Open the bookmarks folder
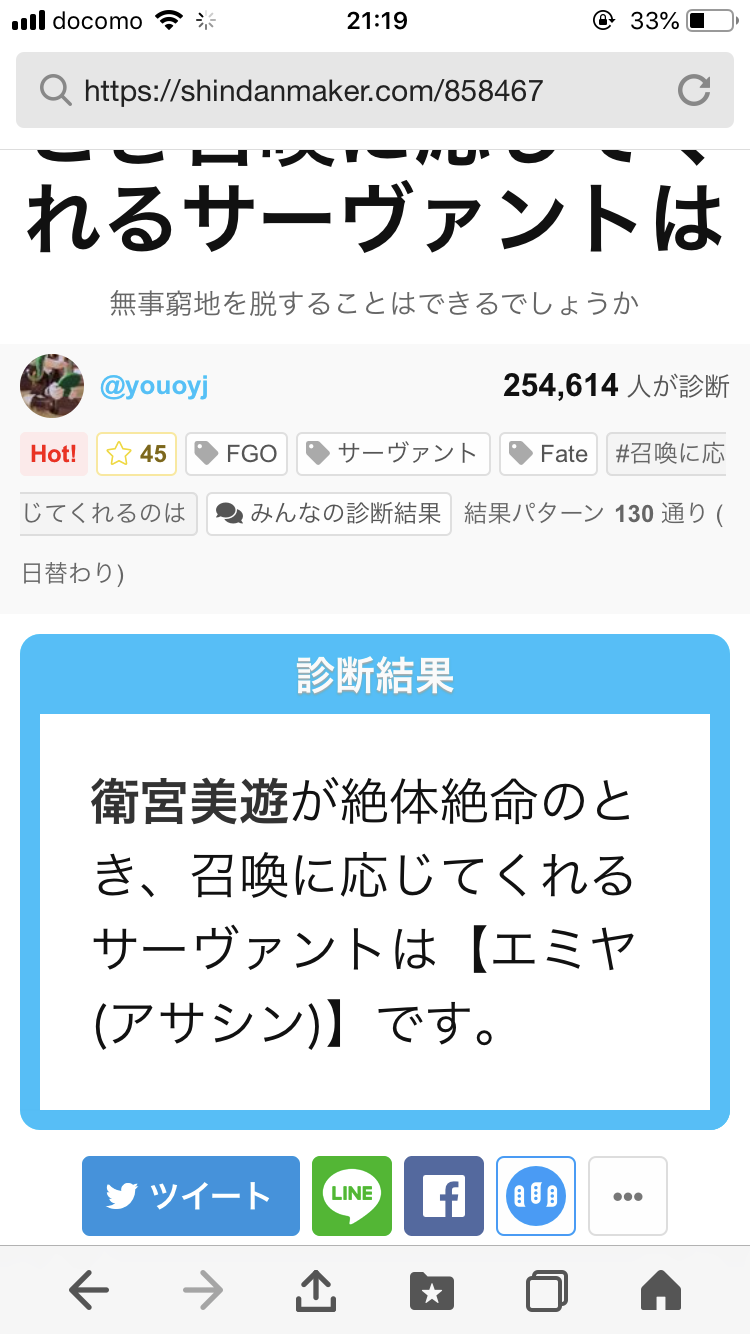Viewport: 750px width, 1334px height. click(432, 1291)
